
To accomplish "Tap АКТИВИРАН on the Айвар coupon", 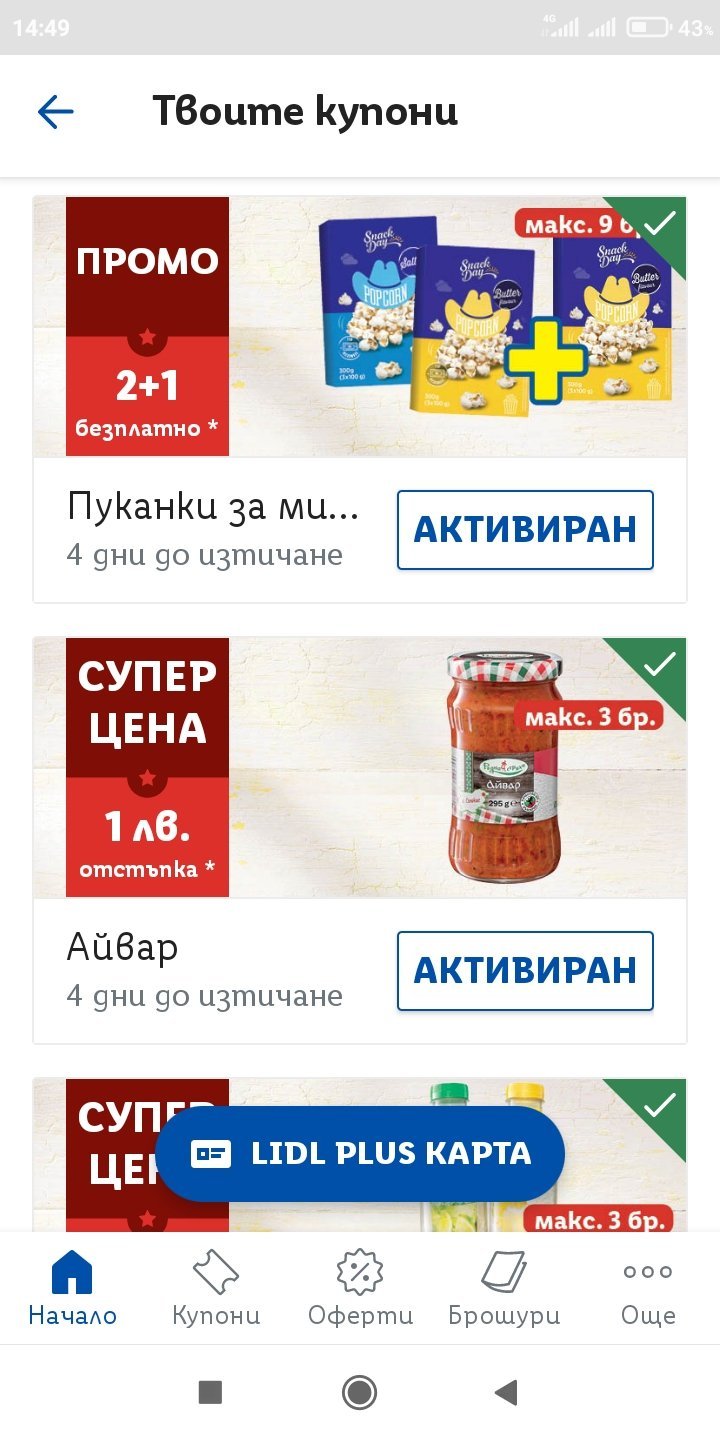I will coord(525,971).
